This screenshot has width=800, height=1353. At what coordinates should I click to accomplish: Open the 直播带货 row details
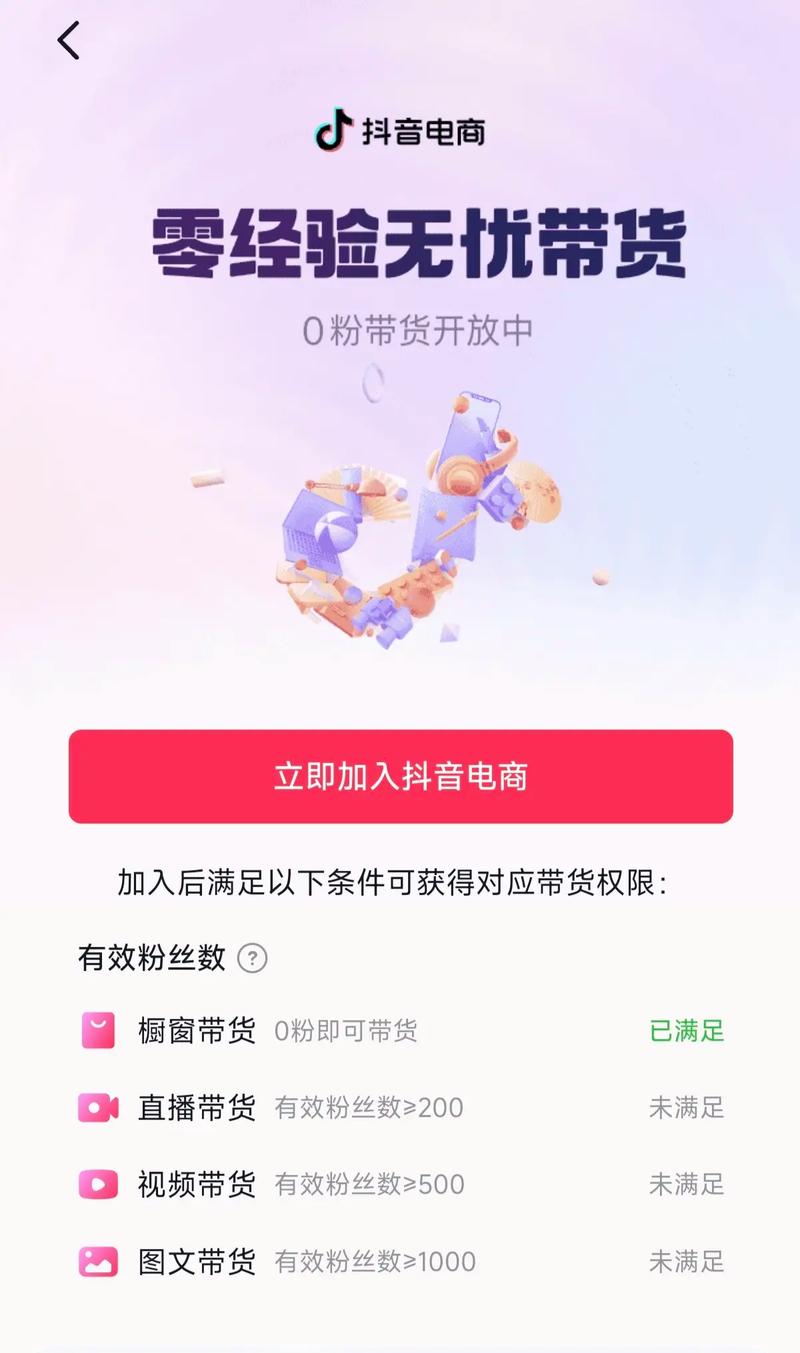tap(196, 1107)
